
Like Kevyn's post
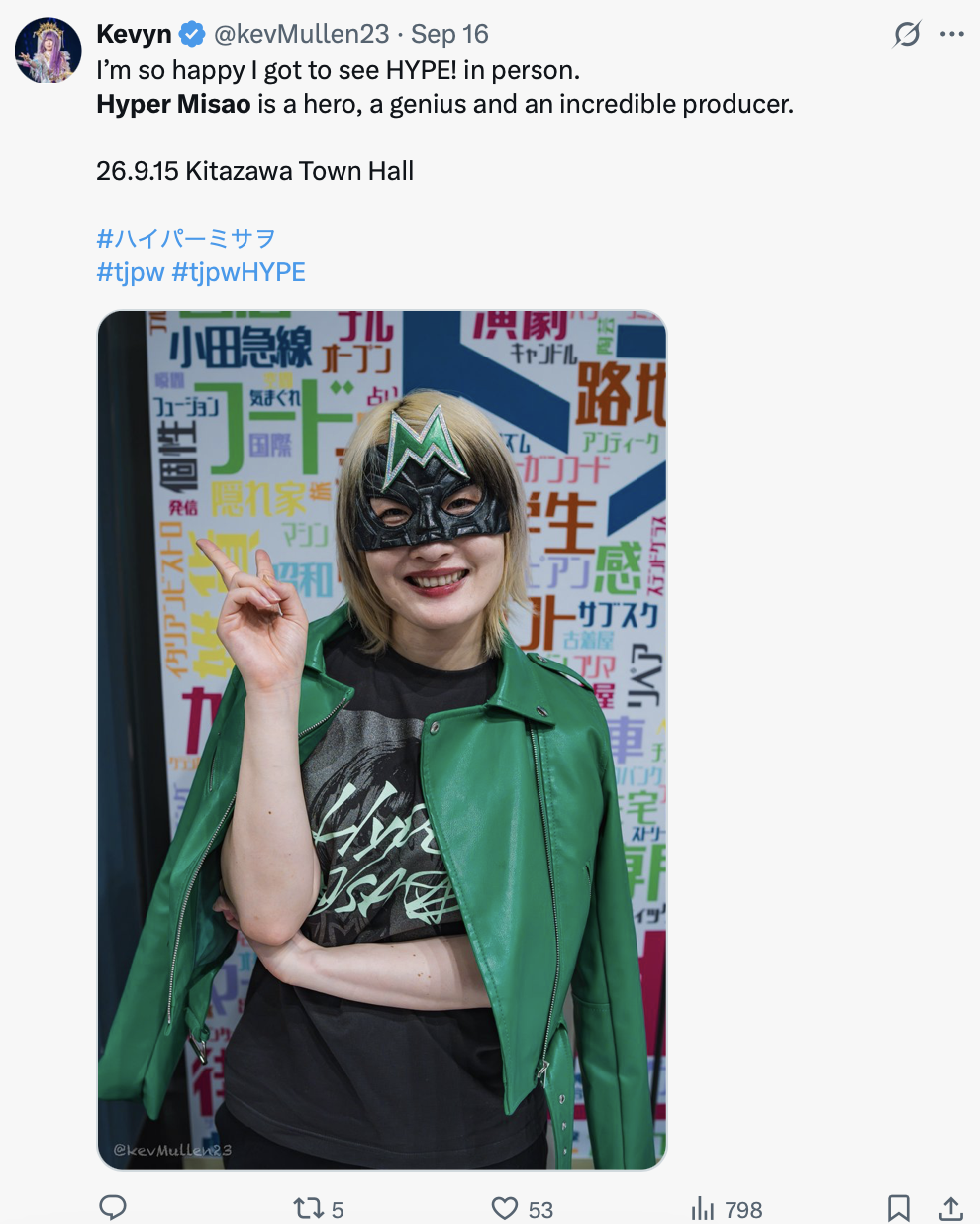click(522, 1209)
